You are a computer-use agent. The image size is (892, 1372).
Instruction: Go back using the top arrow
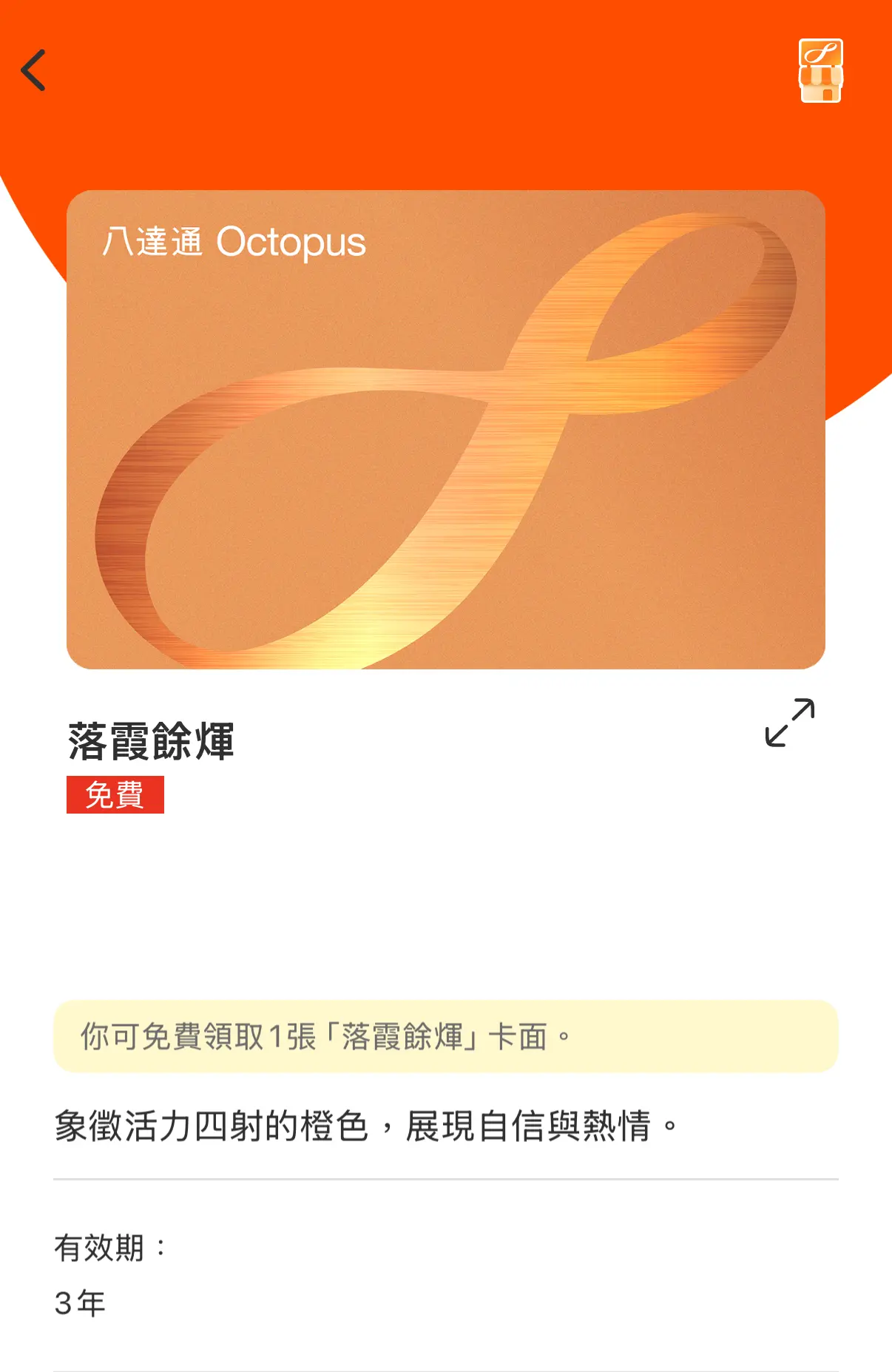click(x=33, y=70)
